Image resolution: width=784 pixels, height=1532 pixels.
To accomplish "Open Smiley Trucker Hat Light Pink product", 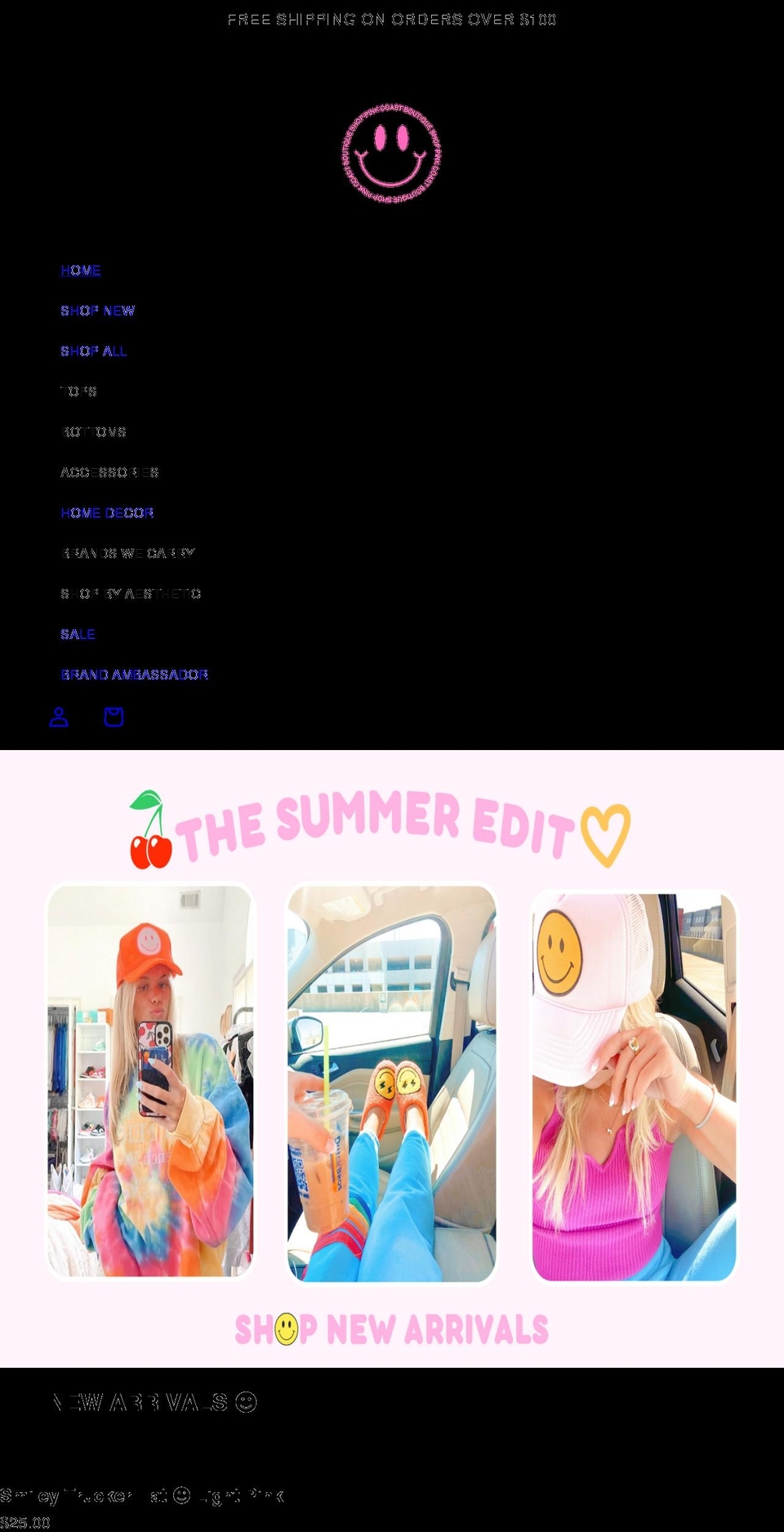I will (x=142, y=1495).
